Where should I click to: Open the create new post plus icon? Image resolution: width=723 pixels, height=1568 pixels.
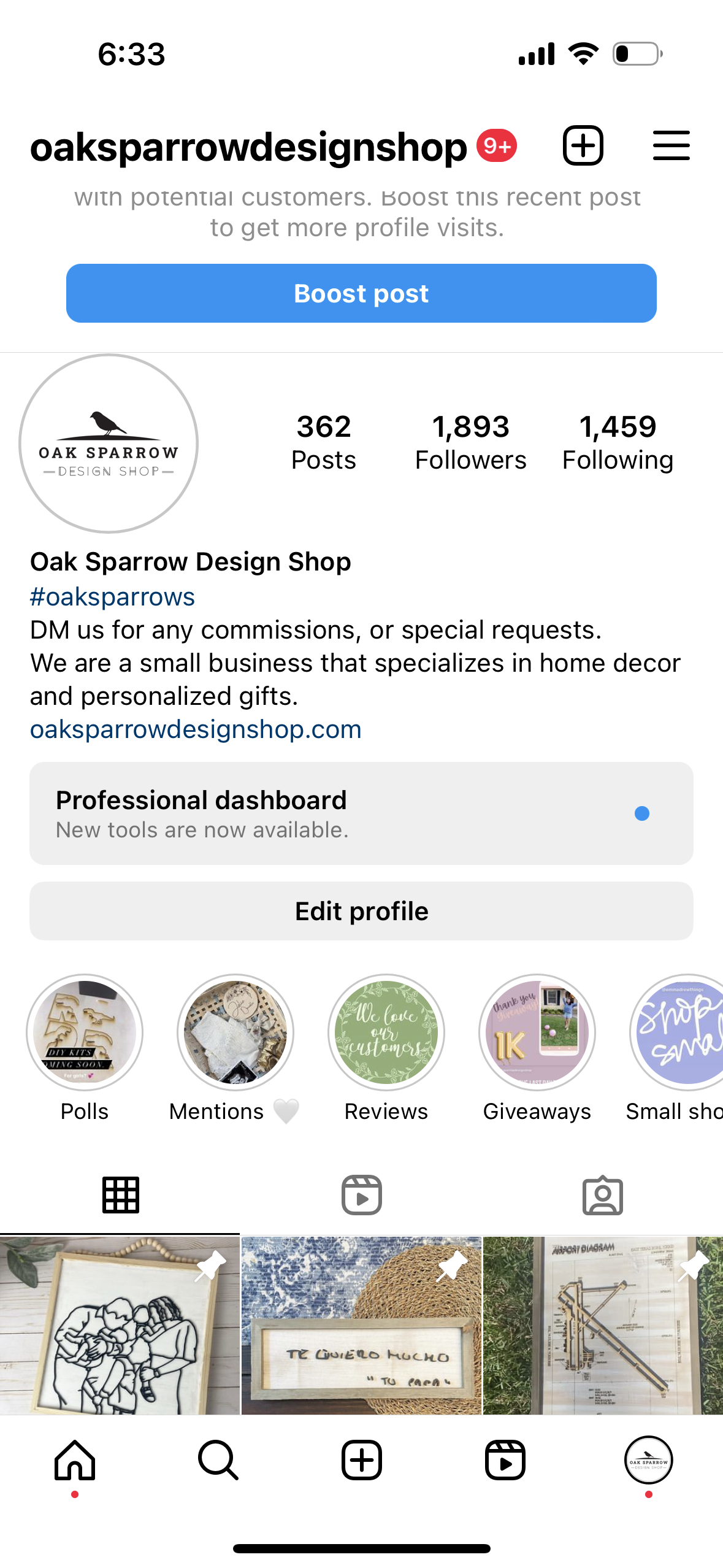pyautogui.click(x=583, y=146)
